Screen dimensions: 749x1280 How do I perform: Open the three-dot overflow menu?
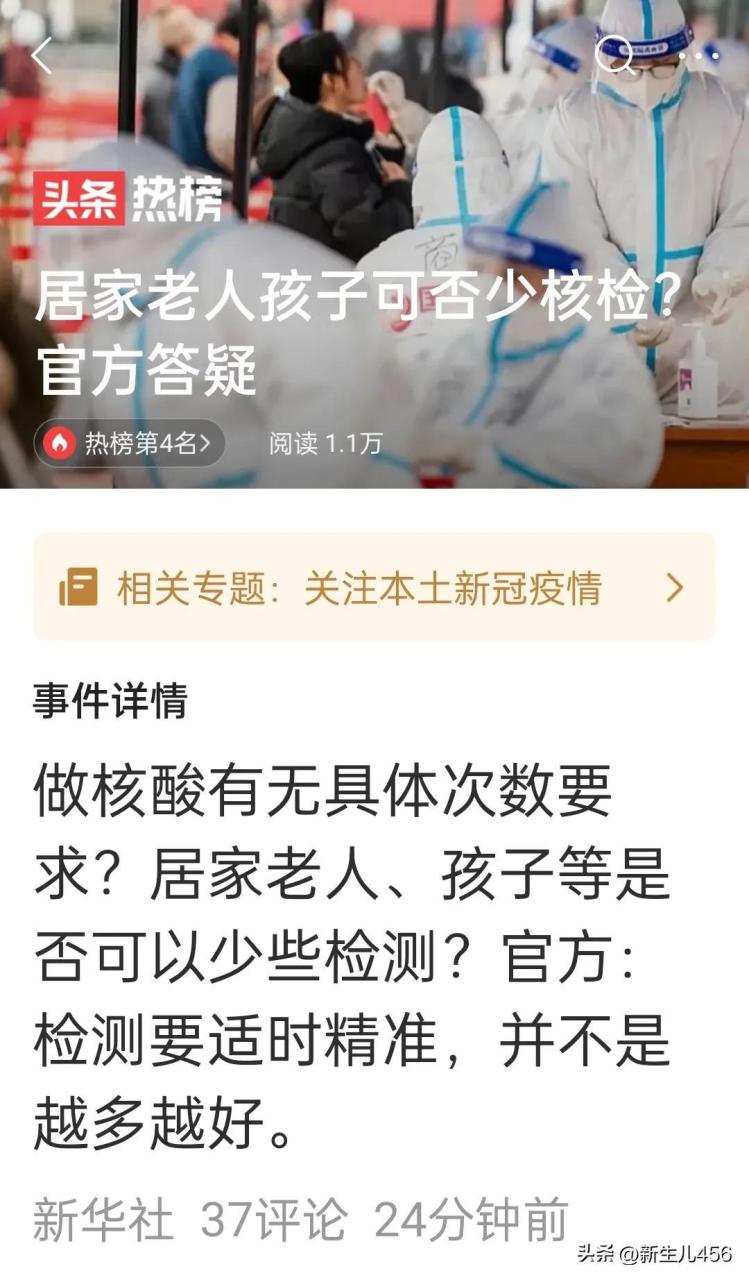point(698,56)
